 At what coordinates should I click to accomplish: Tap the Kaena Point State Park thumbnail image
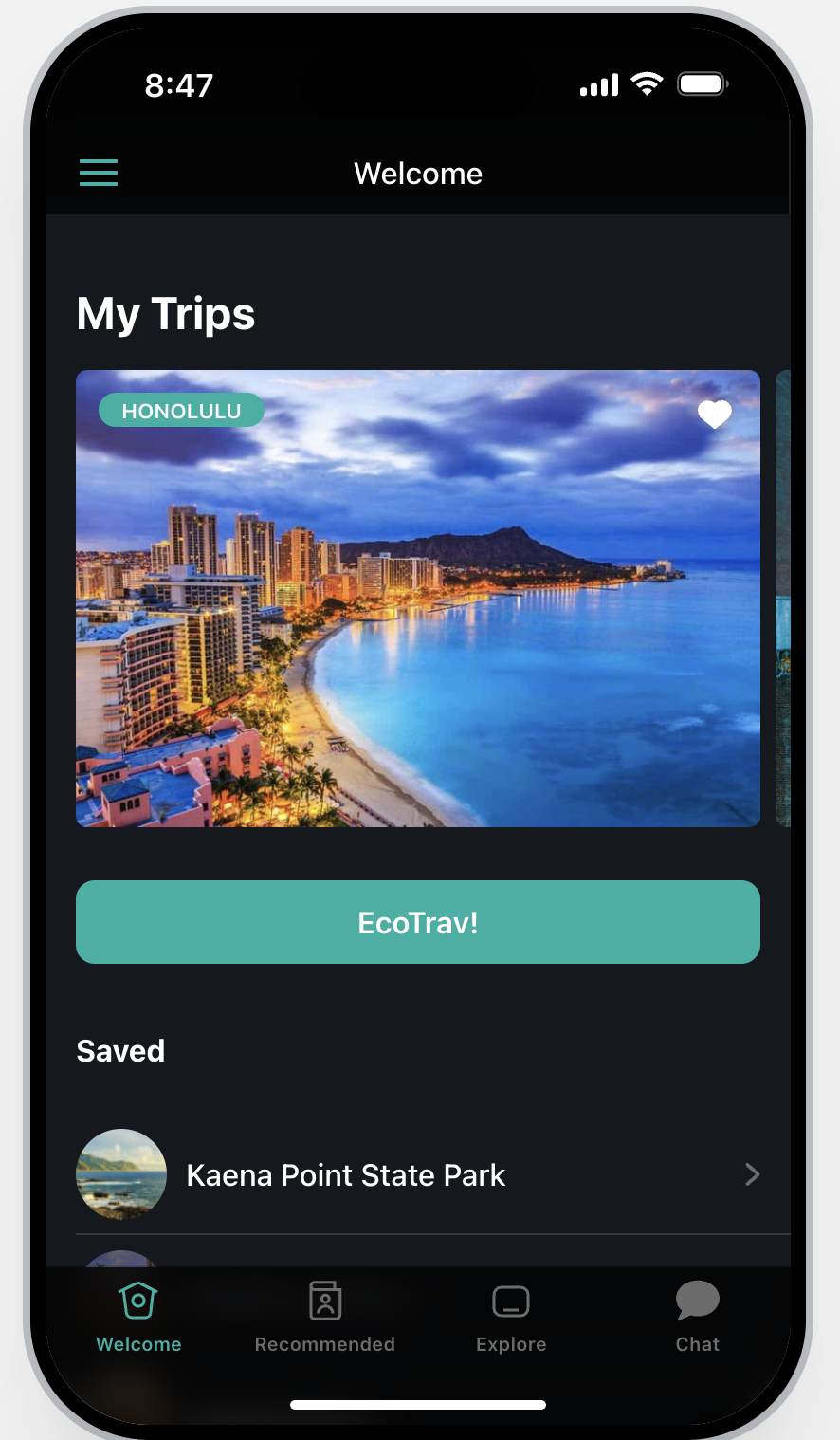point(121,1173)
